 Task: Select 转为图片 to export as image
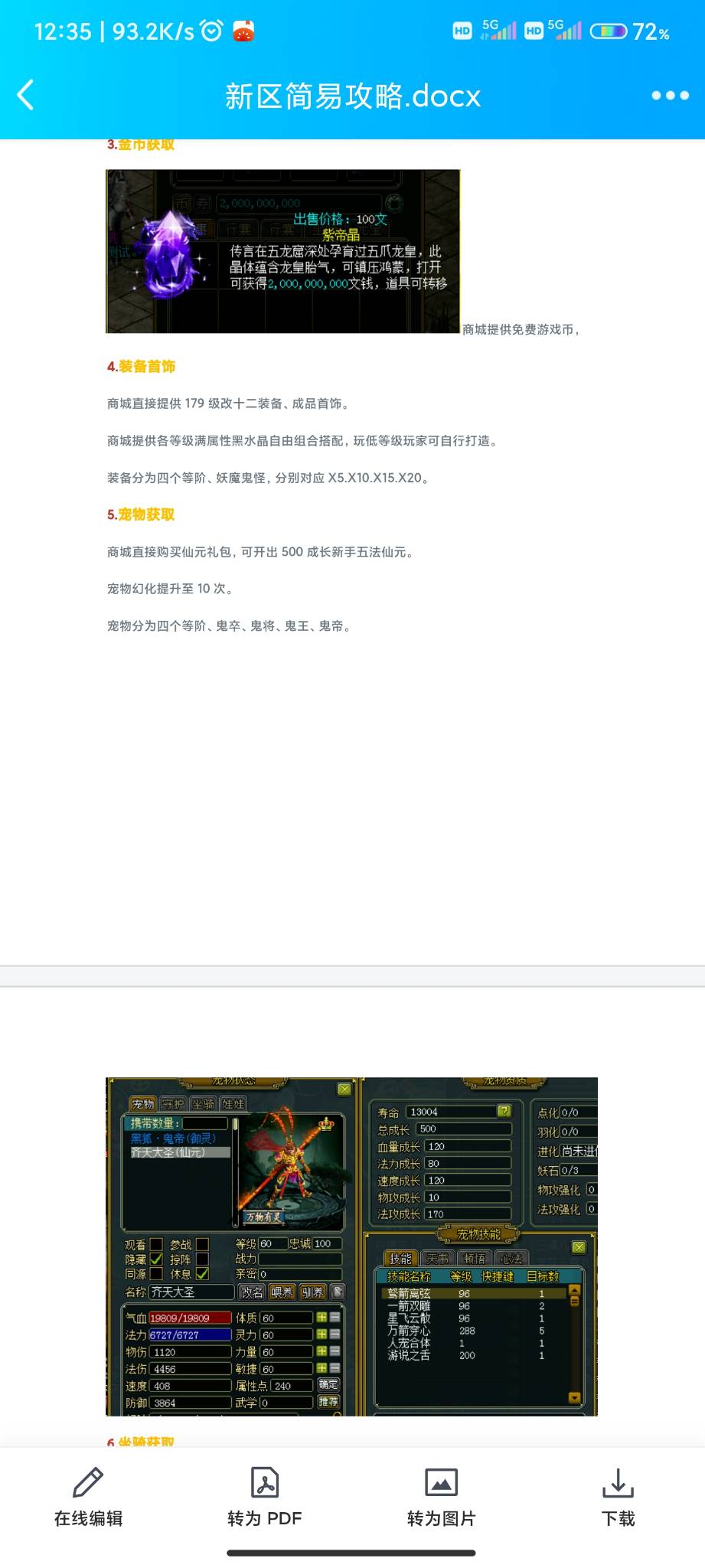441,1498
